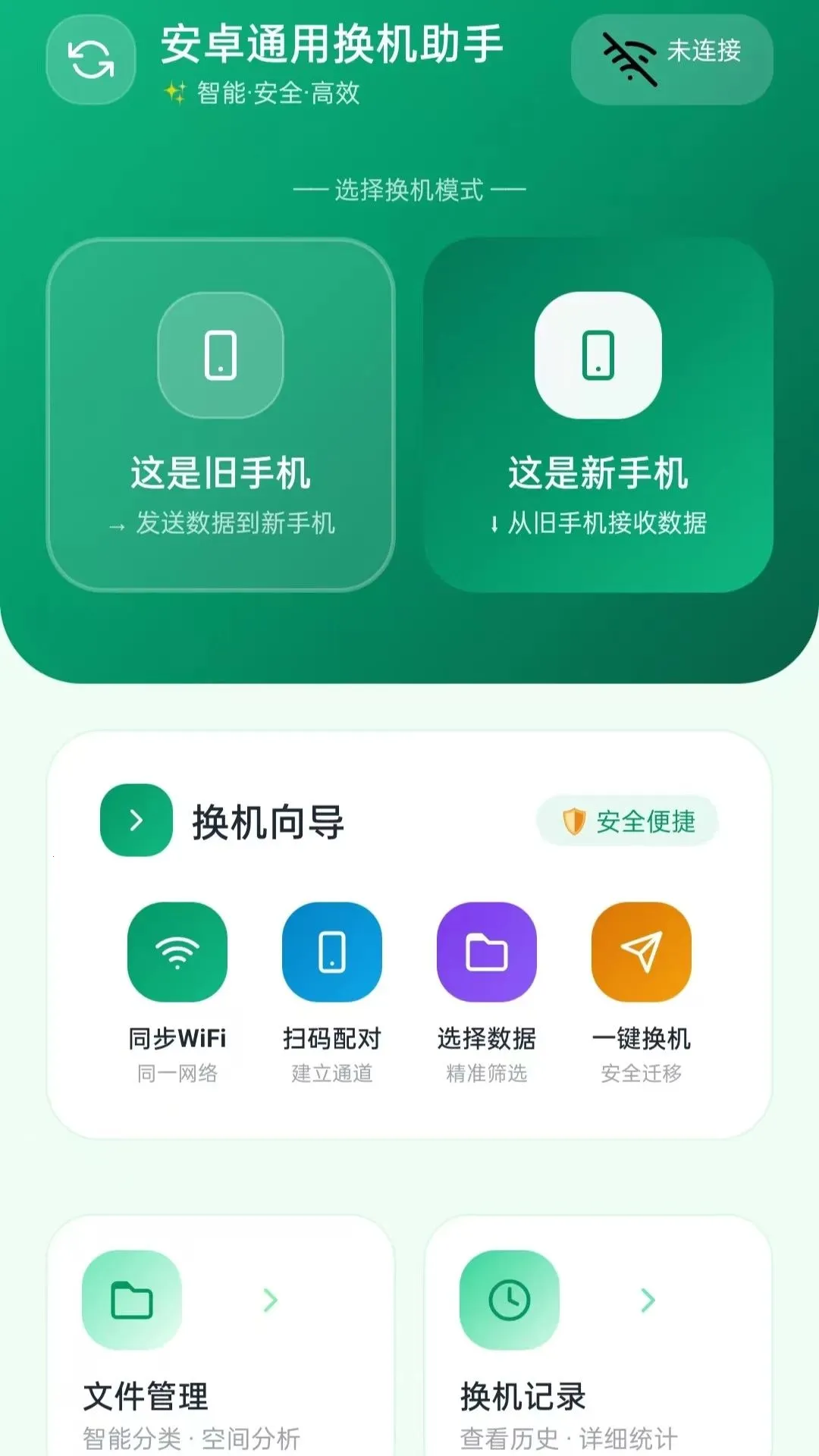Tap the 安全便捷 badge
Screen dimensions: 819x1456
(x=628, y=821)
